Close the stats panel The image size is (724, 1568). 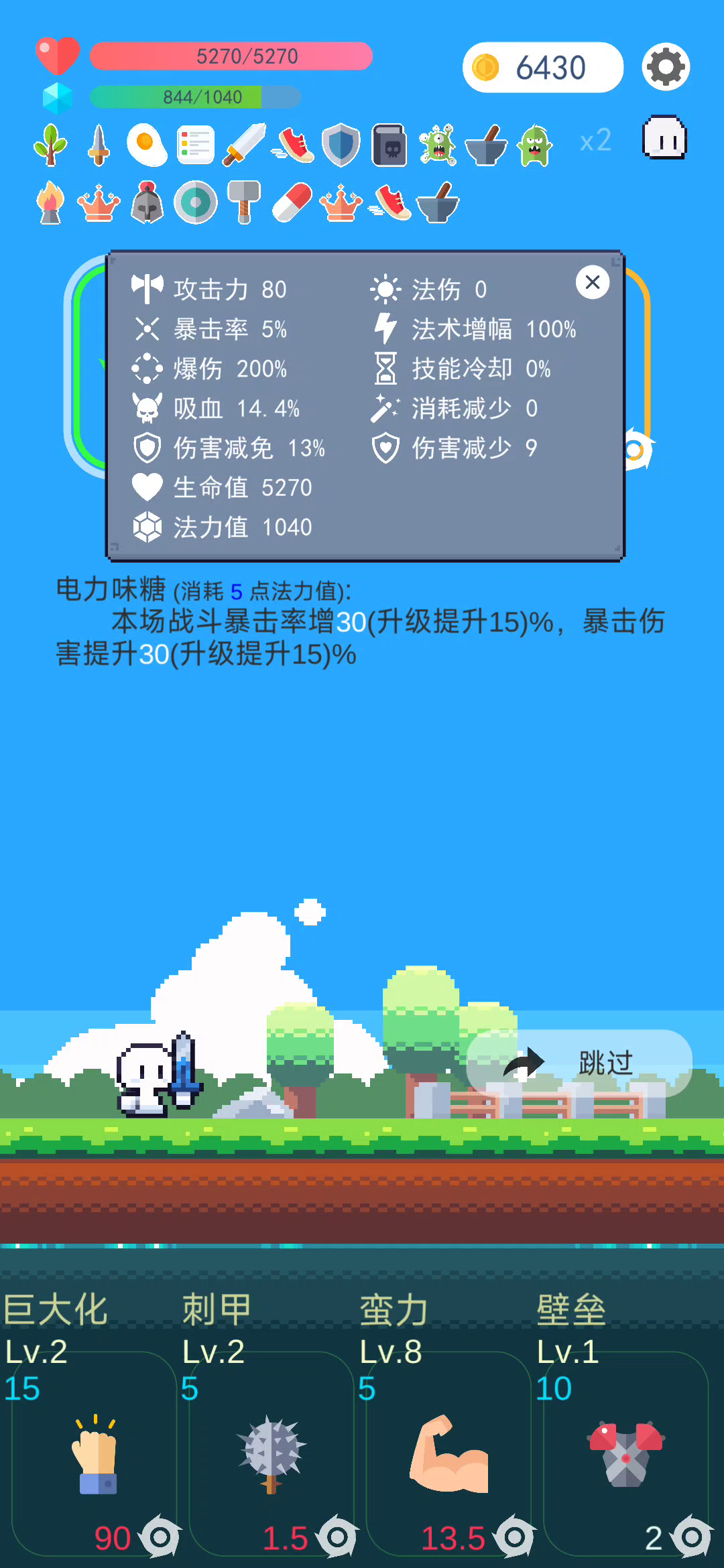593,282
